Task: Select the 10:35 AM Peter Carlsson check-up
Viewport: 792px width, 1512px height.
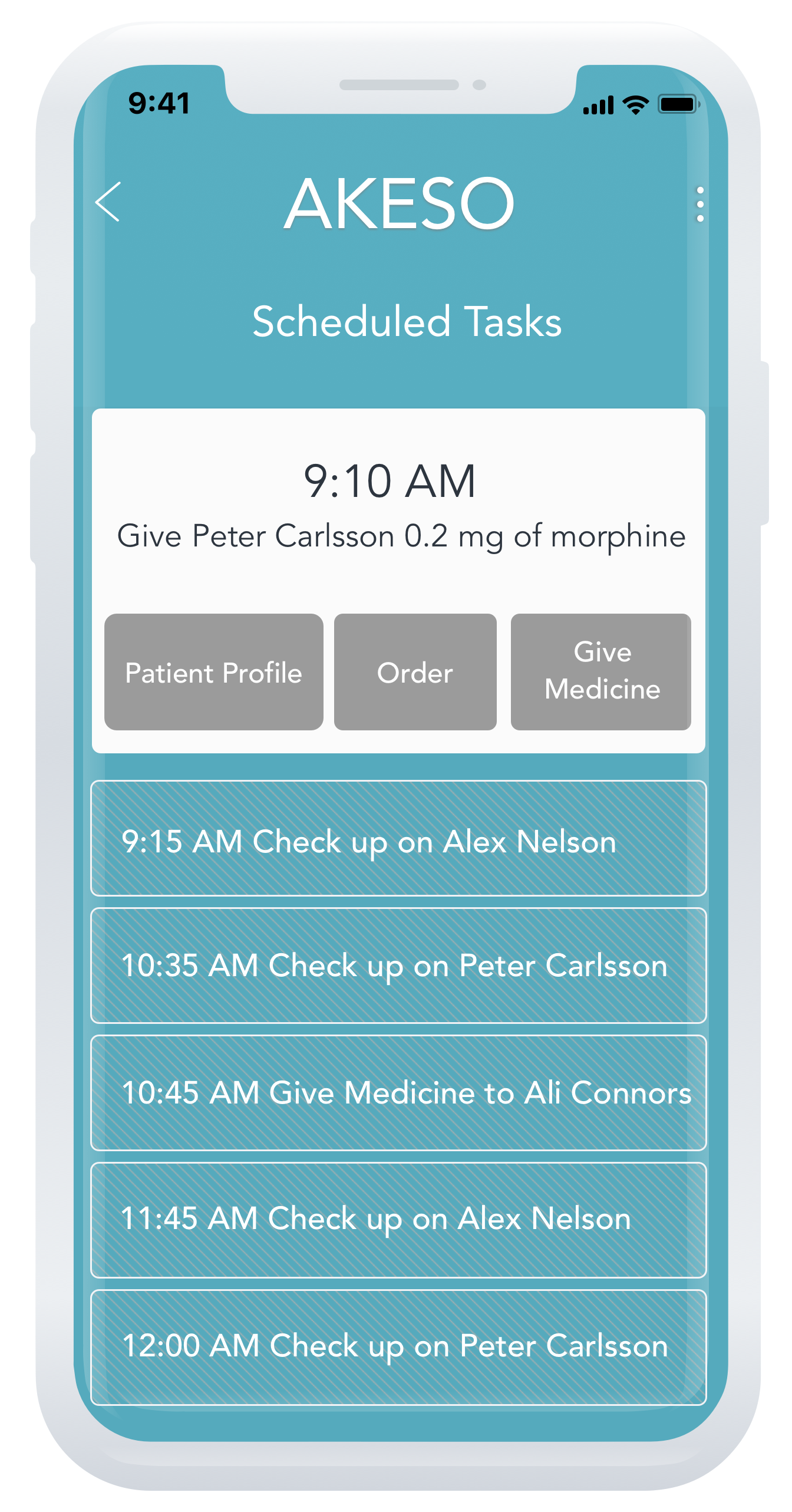Action: [398, 966]
